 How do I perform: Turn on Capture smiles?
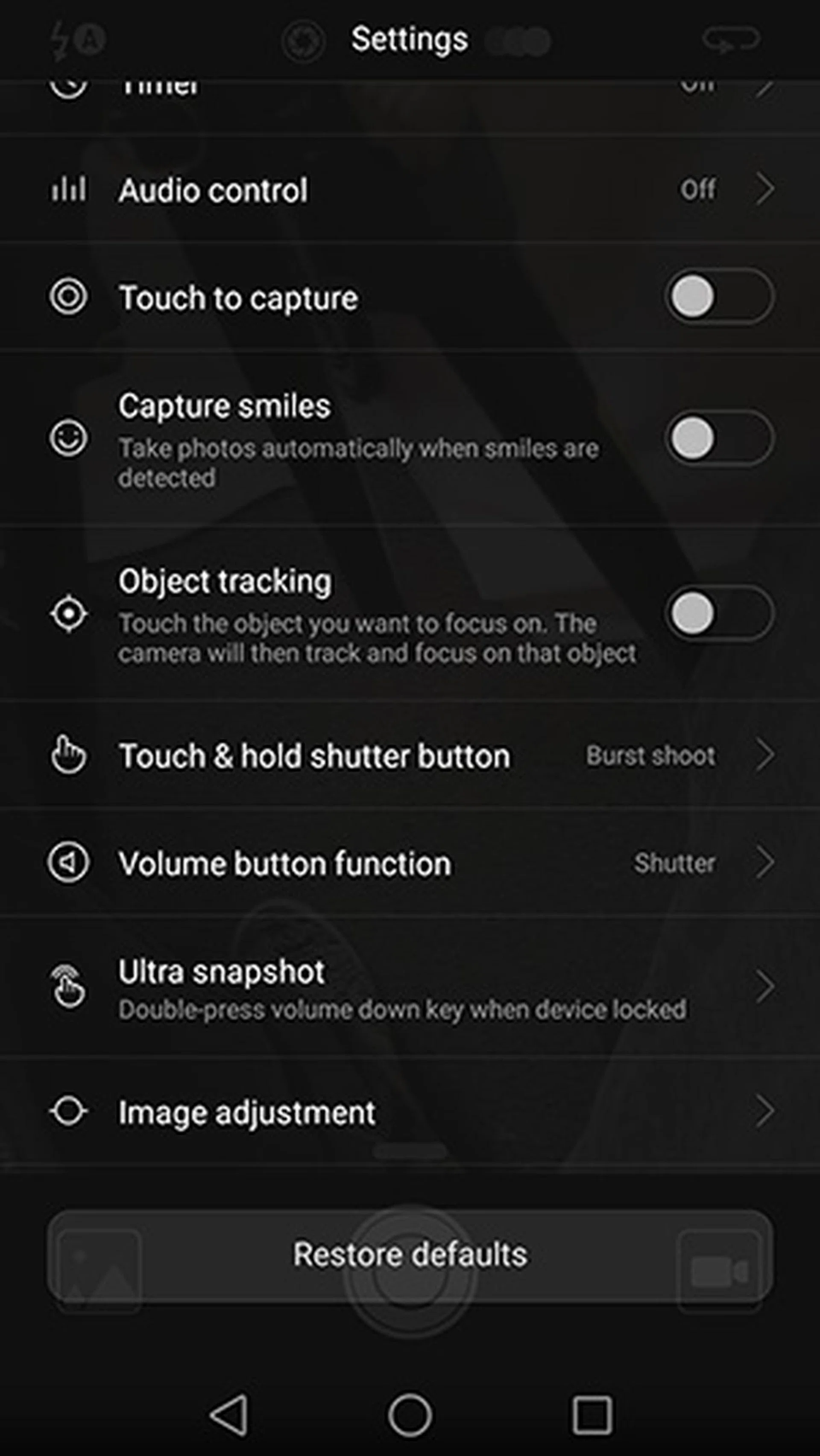(719, 438)
